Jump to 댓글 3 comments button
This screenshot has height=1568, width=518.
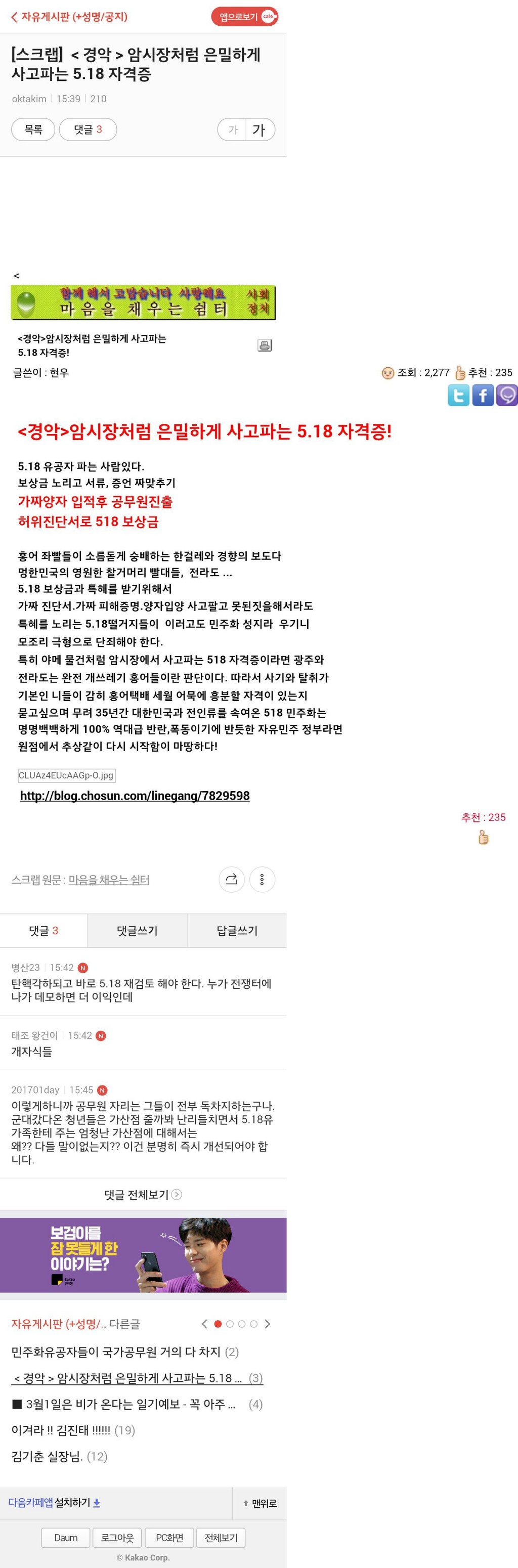(88, 129)
